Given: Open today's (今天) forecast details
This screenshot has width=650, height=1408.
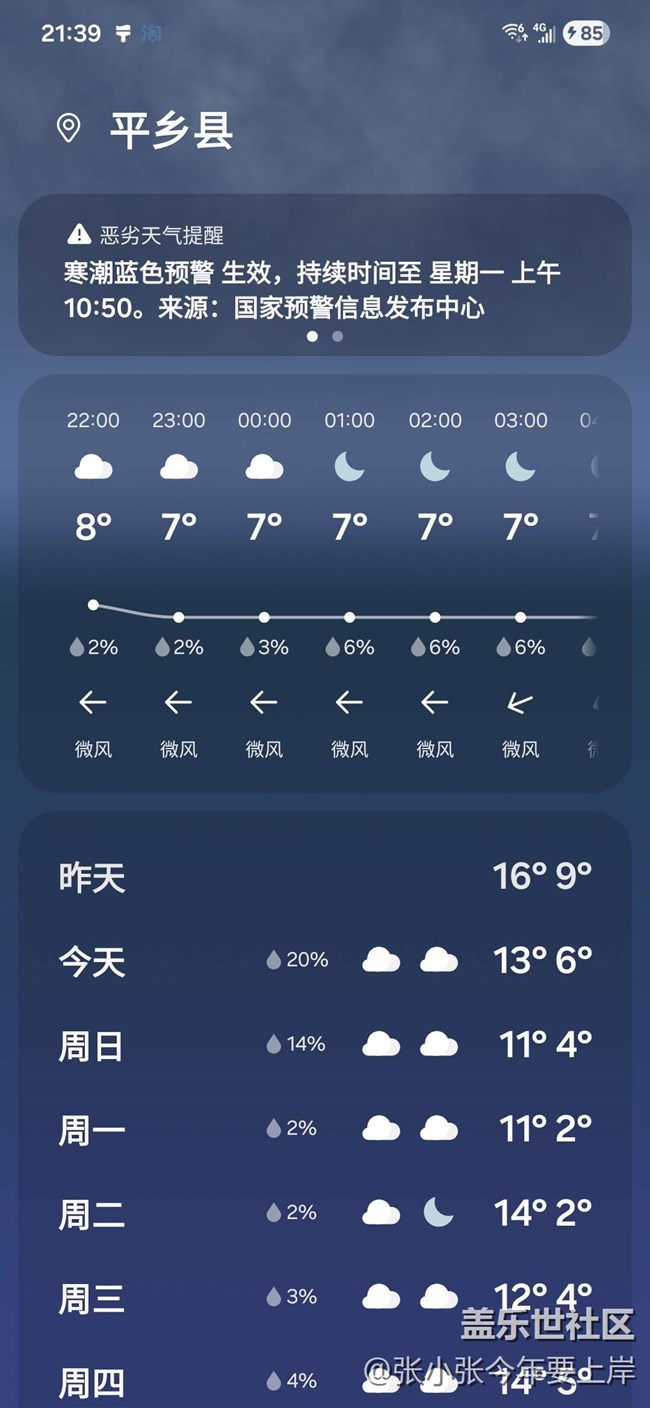Looking at the screenshot, I should click(324, 961).
